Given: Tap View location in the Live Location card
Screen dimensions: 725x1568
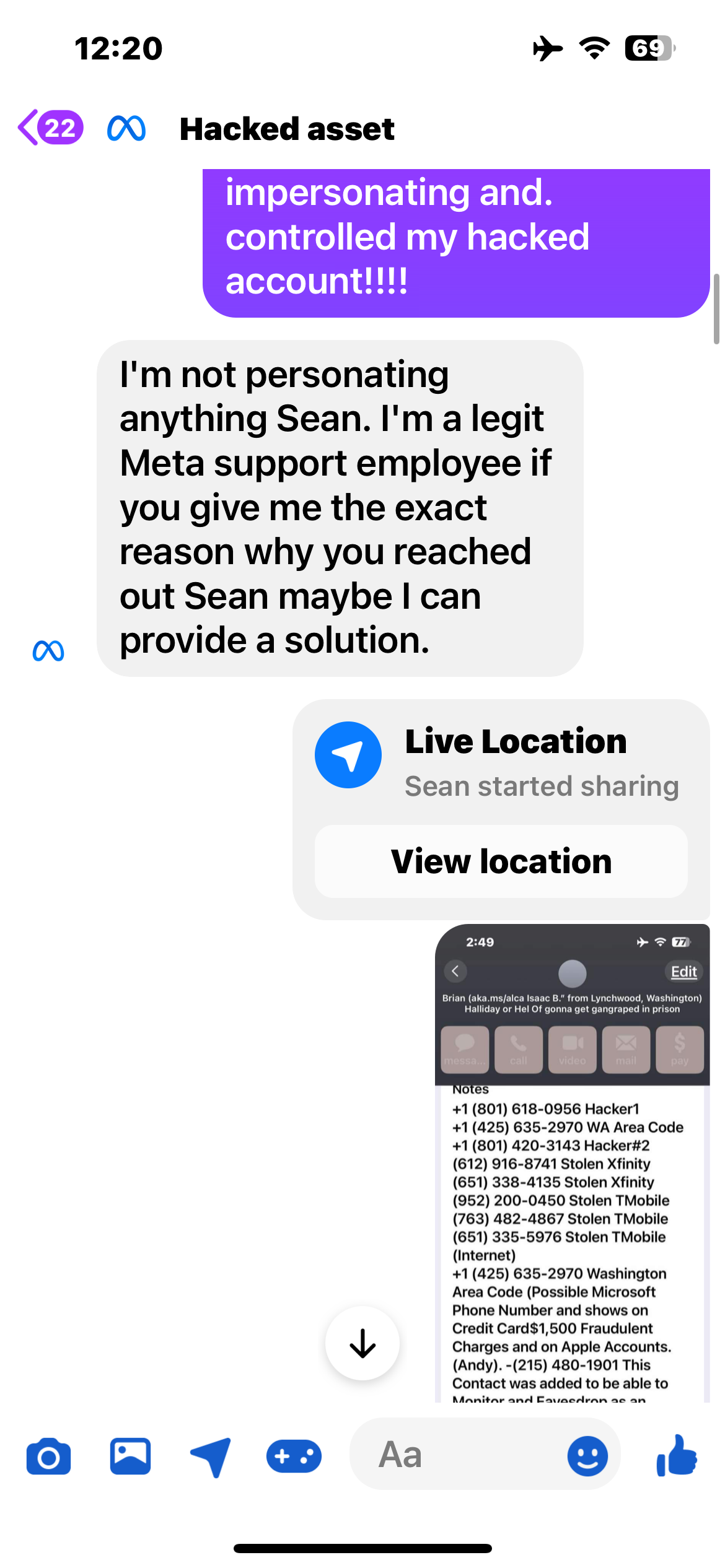Looking at the screenshot, I should tap(501, 861).
